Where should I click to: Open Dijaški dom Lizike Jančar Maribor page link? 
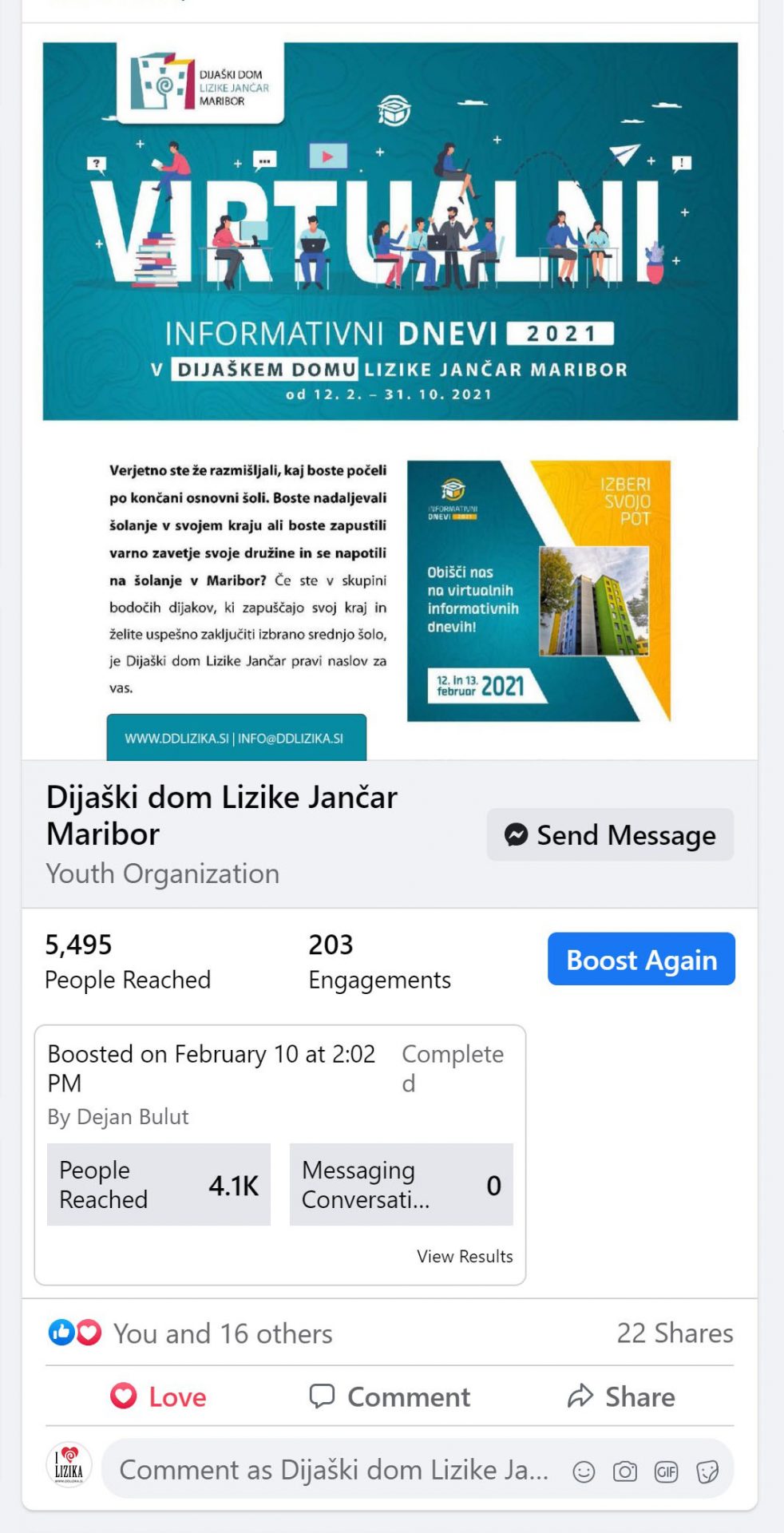point(222,815)
